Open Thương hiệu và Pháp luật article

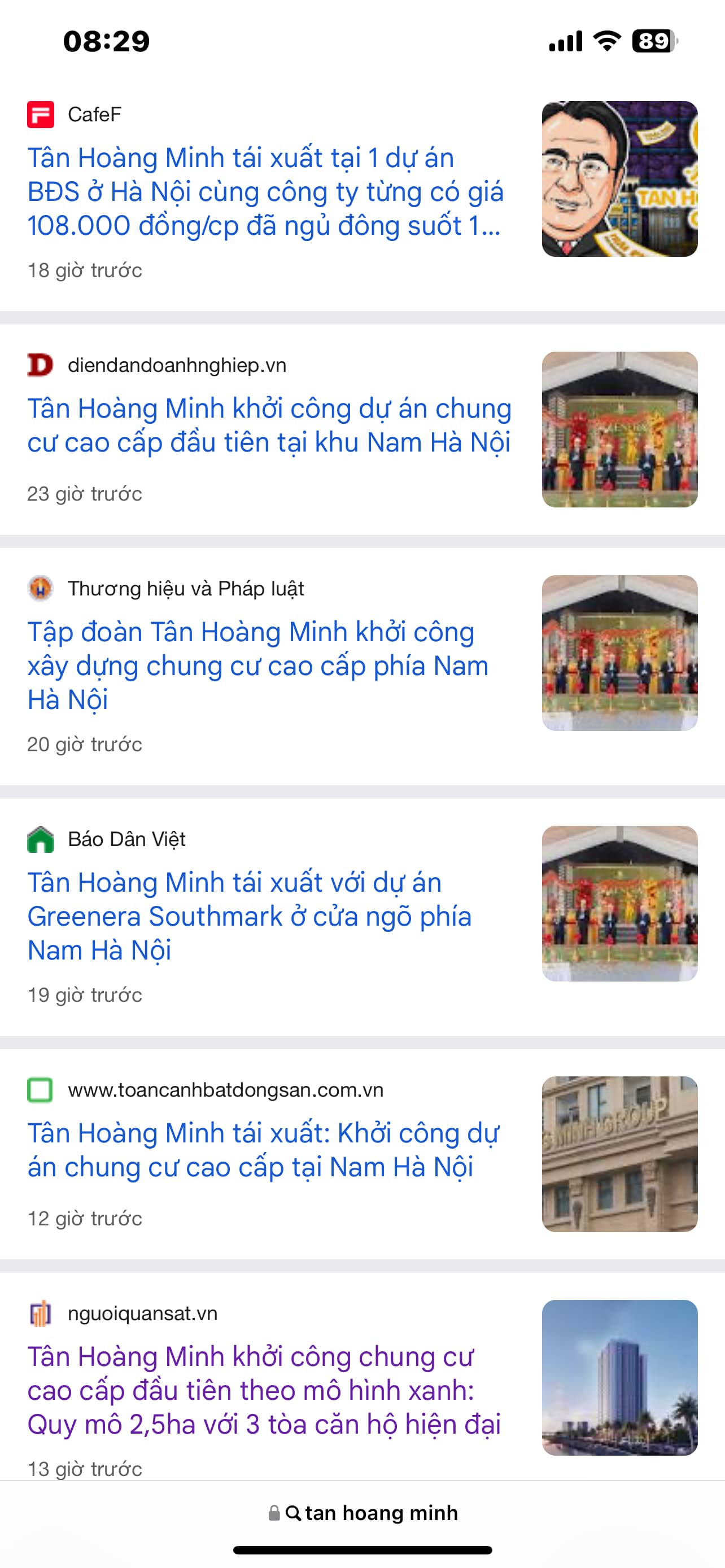point(257,665)
